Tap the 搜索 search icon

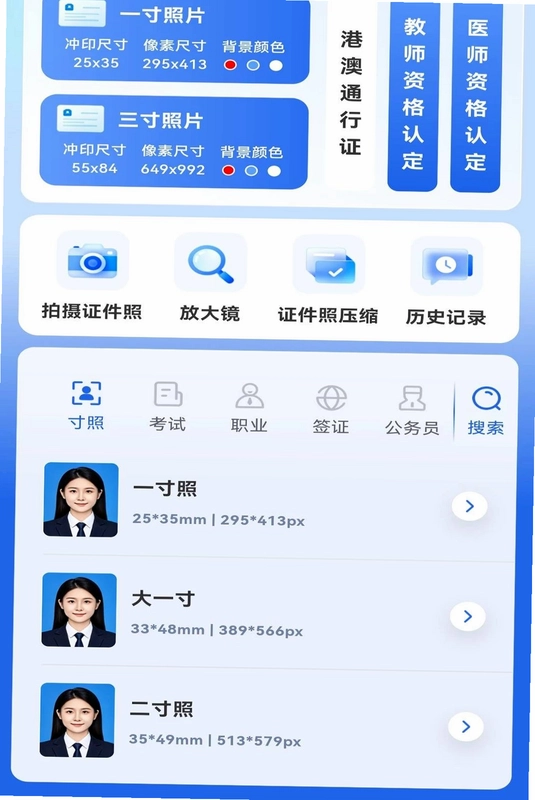(x=486, y=411)
